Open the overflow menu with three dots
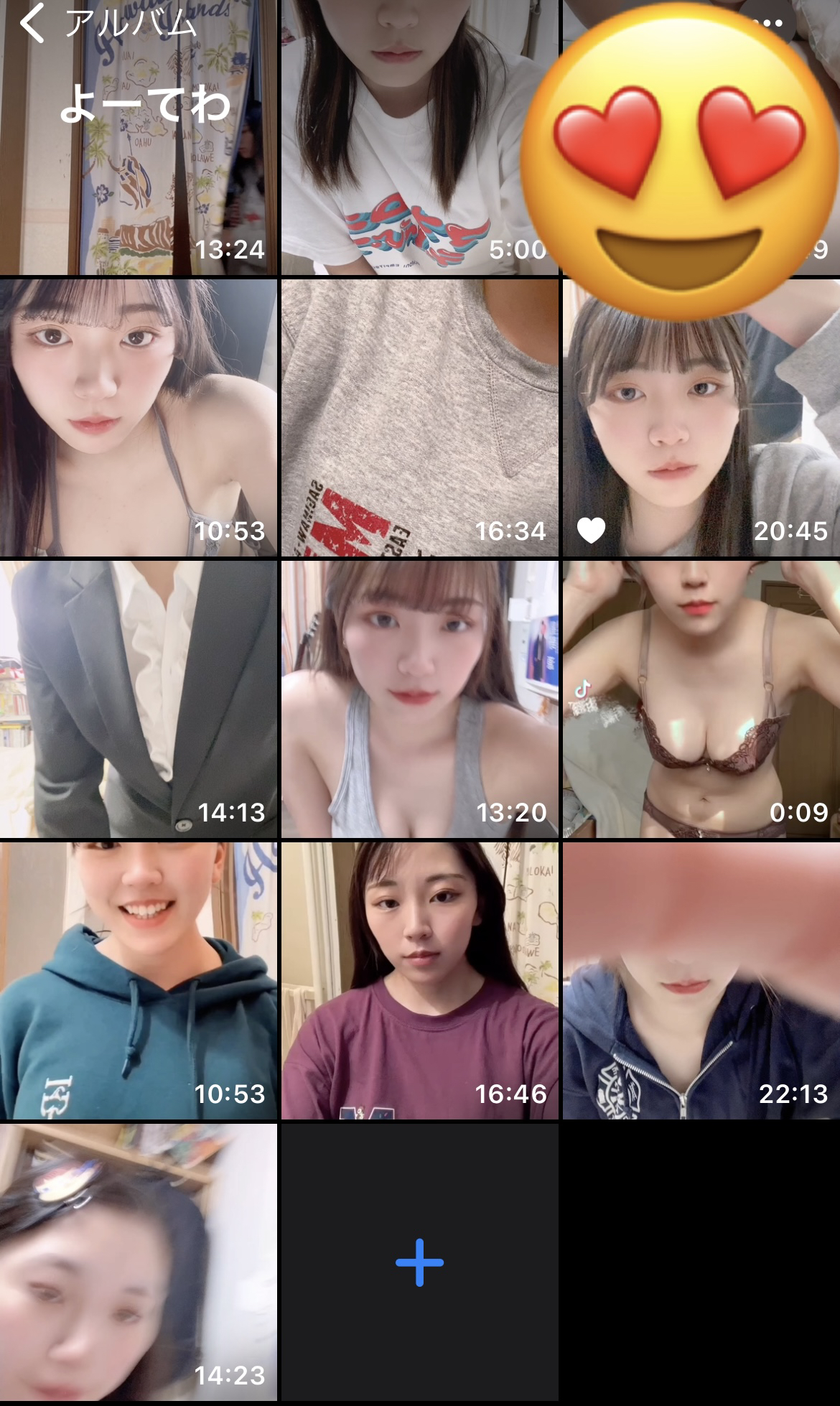 [773, 23]
